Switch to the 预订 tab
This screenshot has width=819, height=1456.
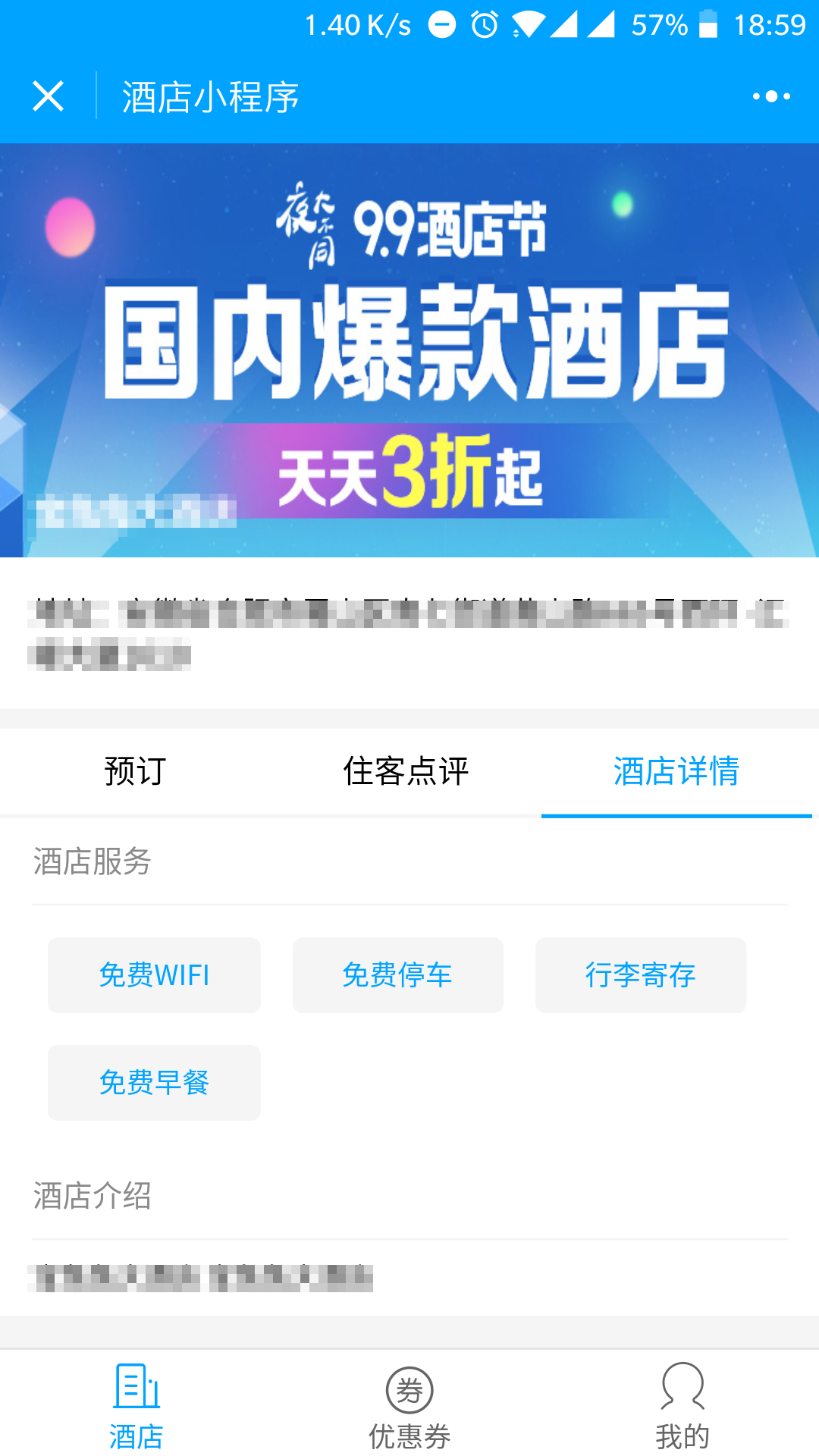click(x=135, y=771)
